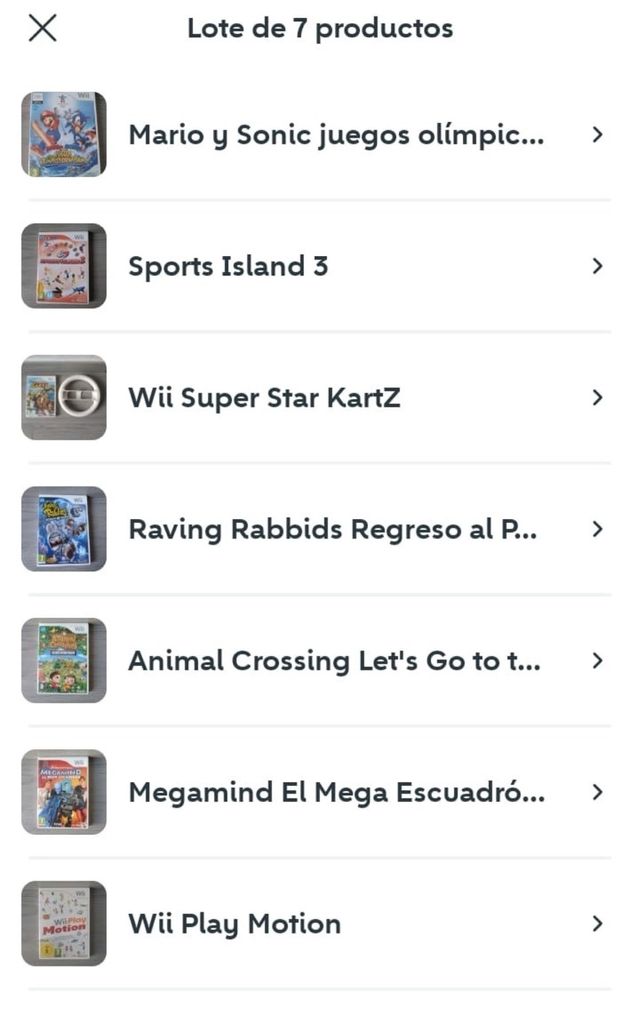Open Mario y Sonic juegos olímpicos product
This screenshot has width=640, height=1018.
tap(336, 135)
